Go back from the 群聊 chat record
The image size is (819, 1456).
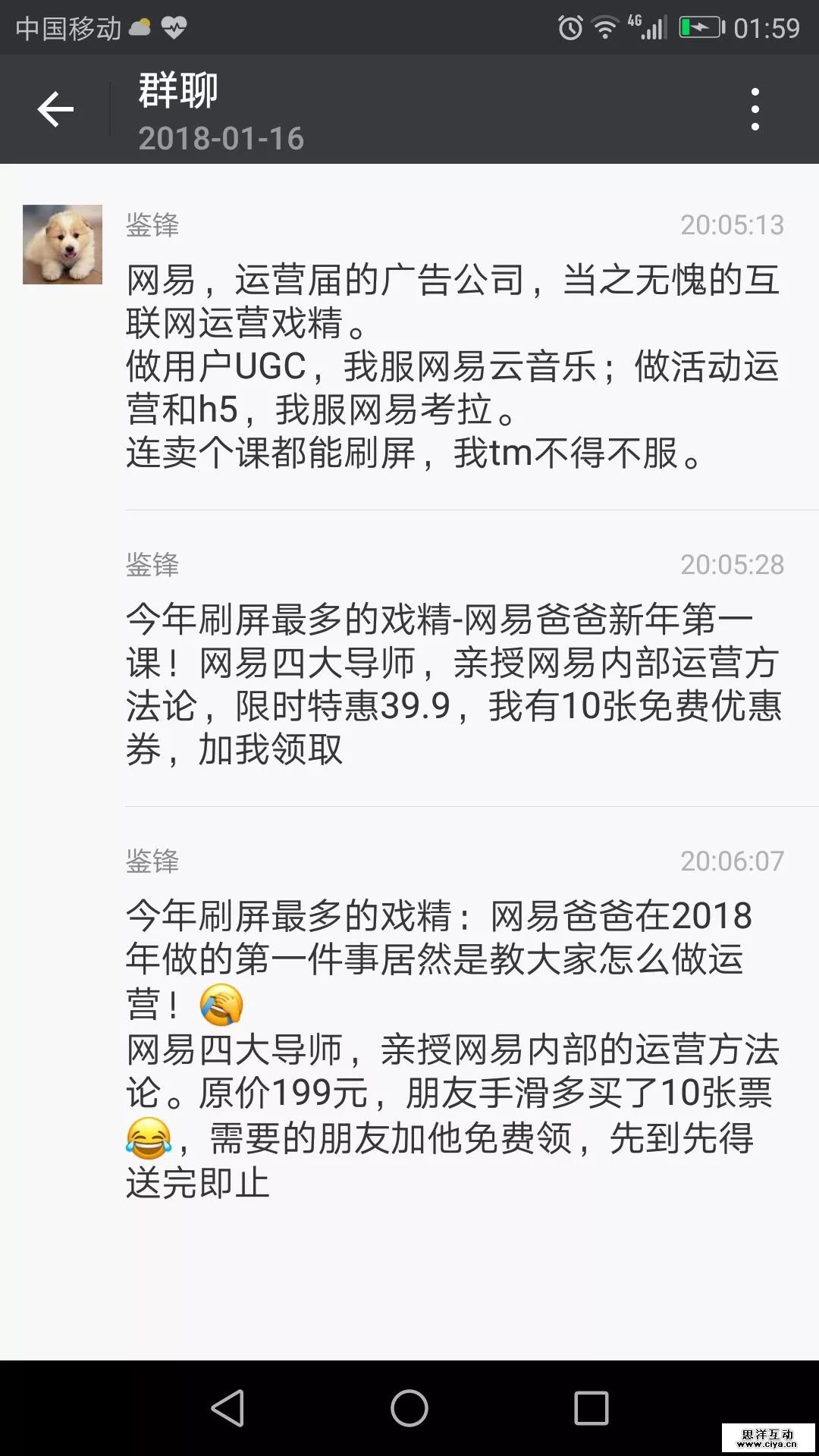[55, 110]
